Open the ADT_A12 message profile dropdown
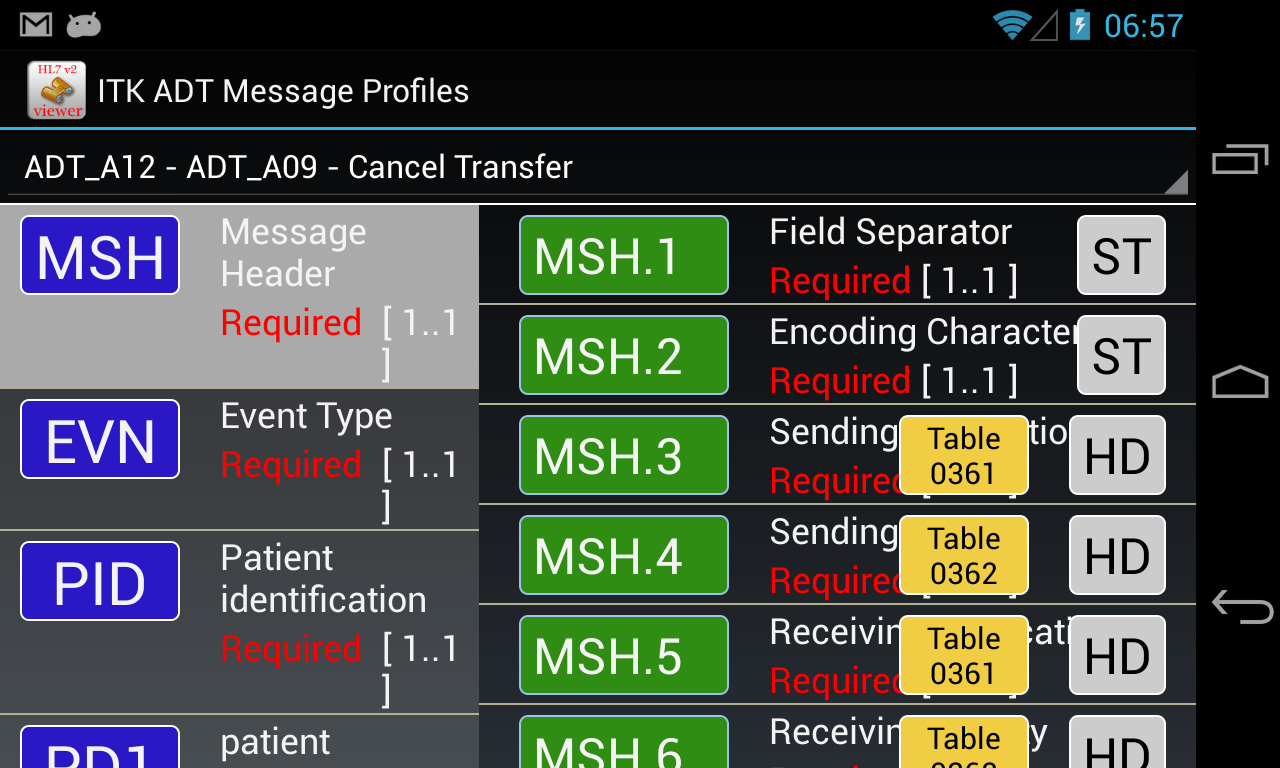The height and width of the screenshot is (768, 1280). [598, 167]
